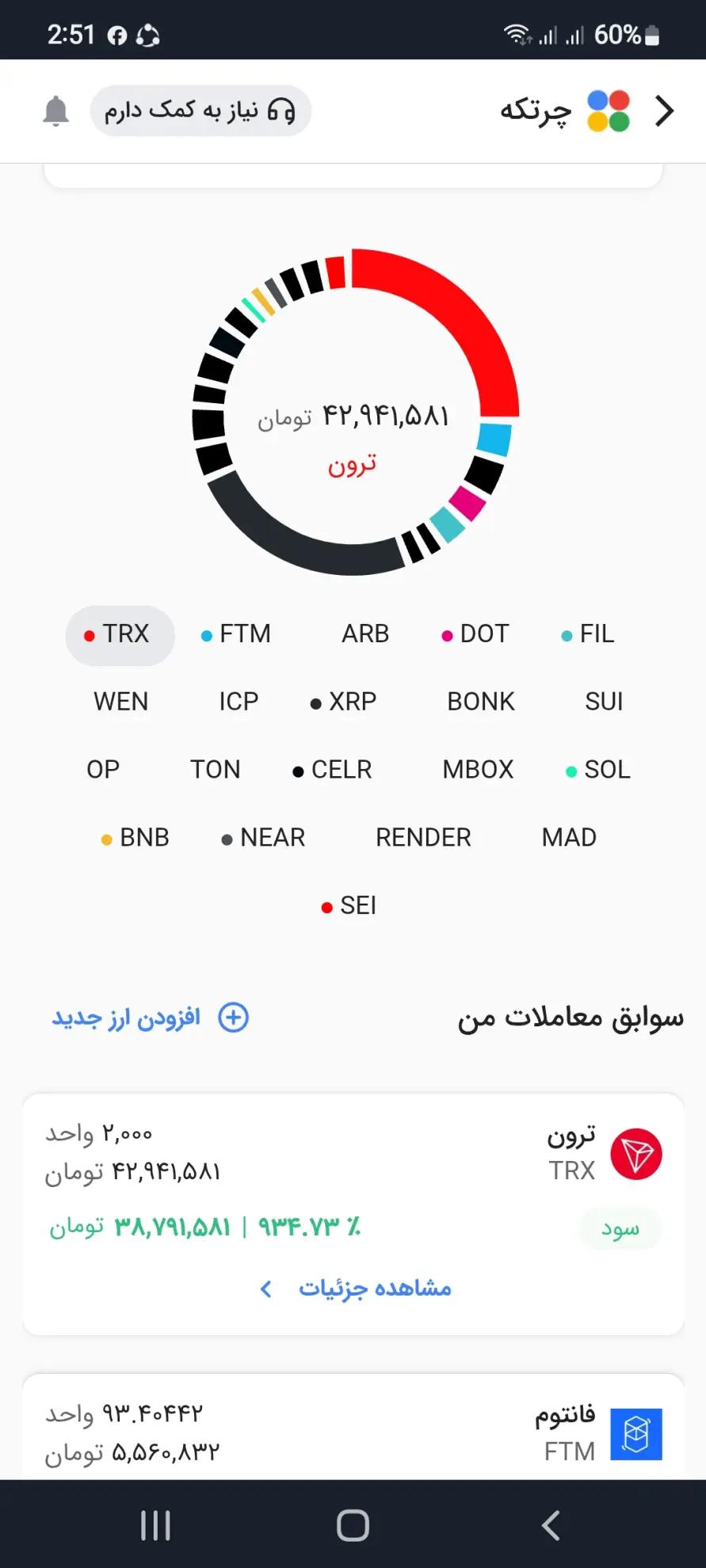View TRX details via 'مشاهده جزئیات'
706x1568 pixels.
point(355,1288)
